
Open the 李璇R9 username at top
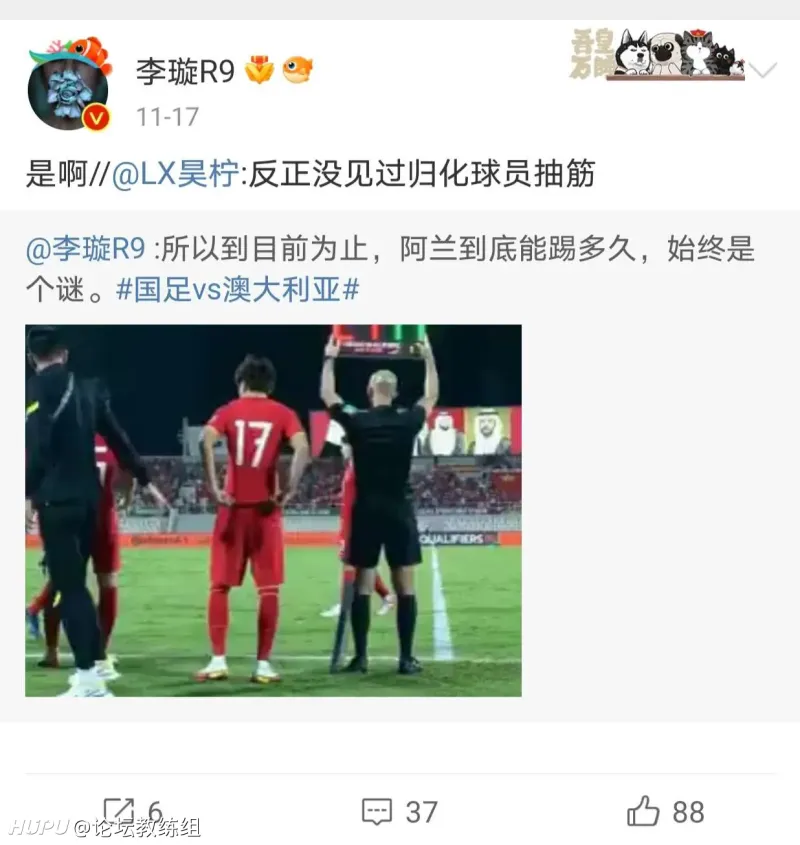(185, 71)
